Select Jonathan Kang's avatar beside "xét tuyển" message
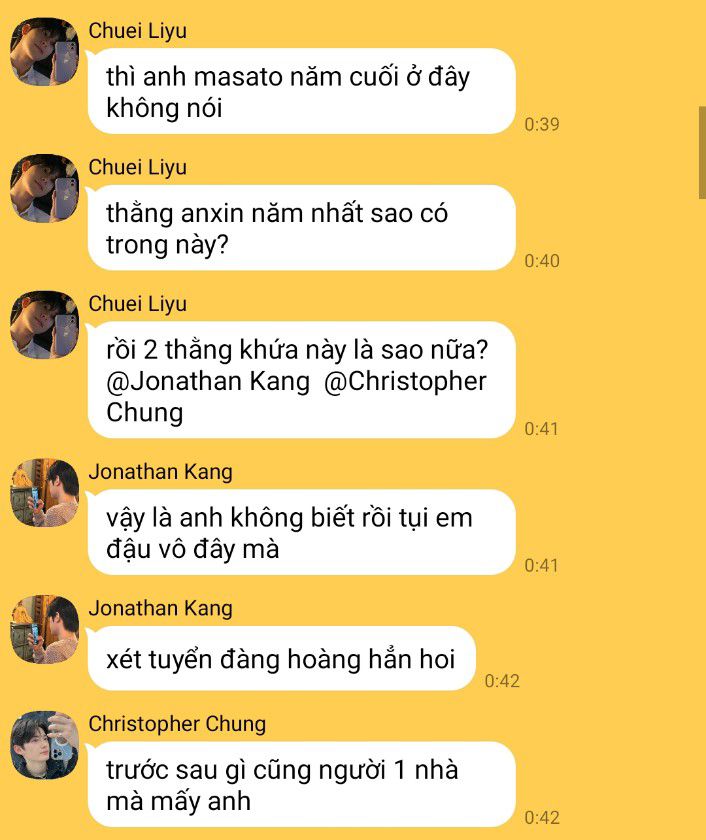Image resolution: width=706 pixels, height=840 pixels. 44,629
